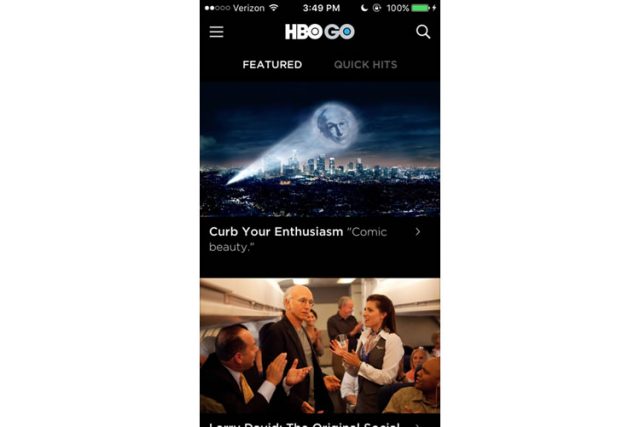Open the Larry David airplane image
The image size is (640, 427).
pyautogui.click(x=319, y=345)
